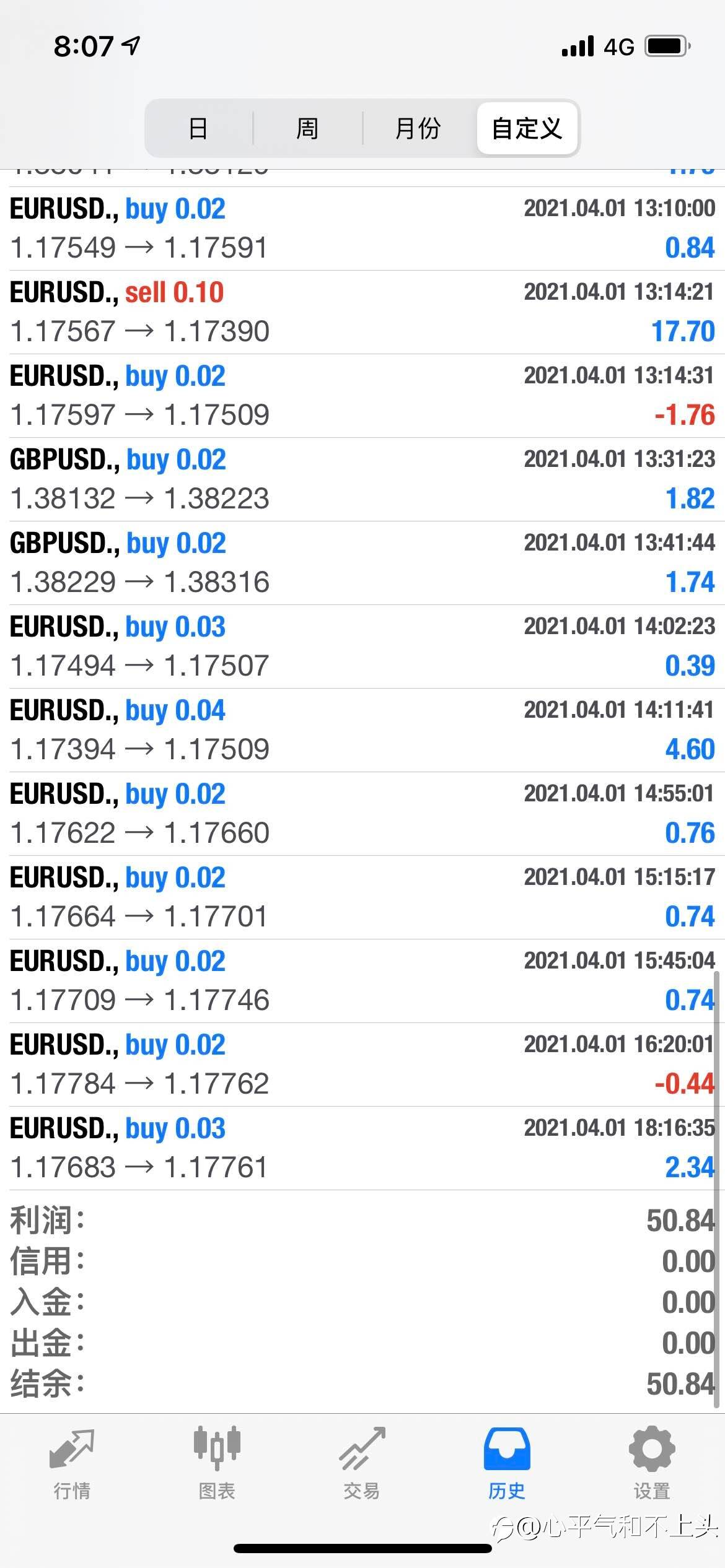Screen dimensions: 725x1568
Task: Open the 图表 chart tab
Action: [217, 1463]
